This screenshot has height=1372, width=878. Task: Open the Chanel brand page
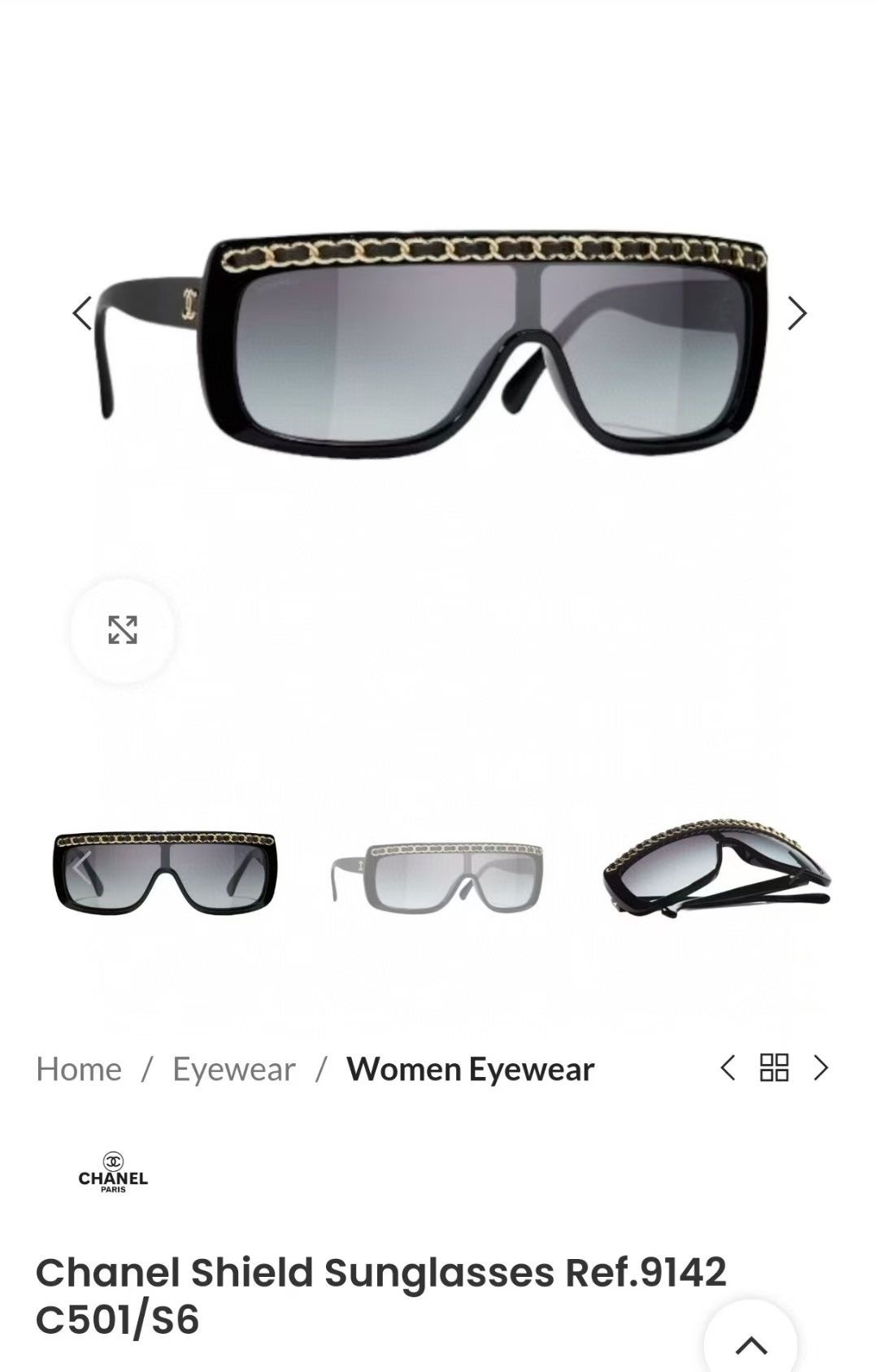(113, 1172)
